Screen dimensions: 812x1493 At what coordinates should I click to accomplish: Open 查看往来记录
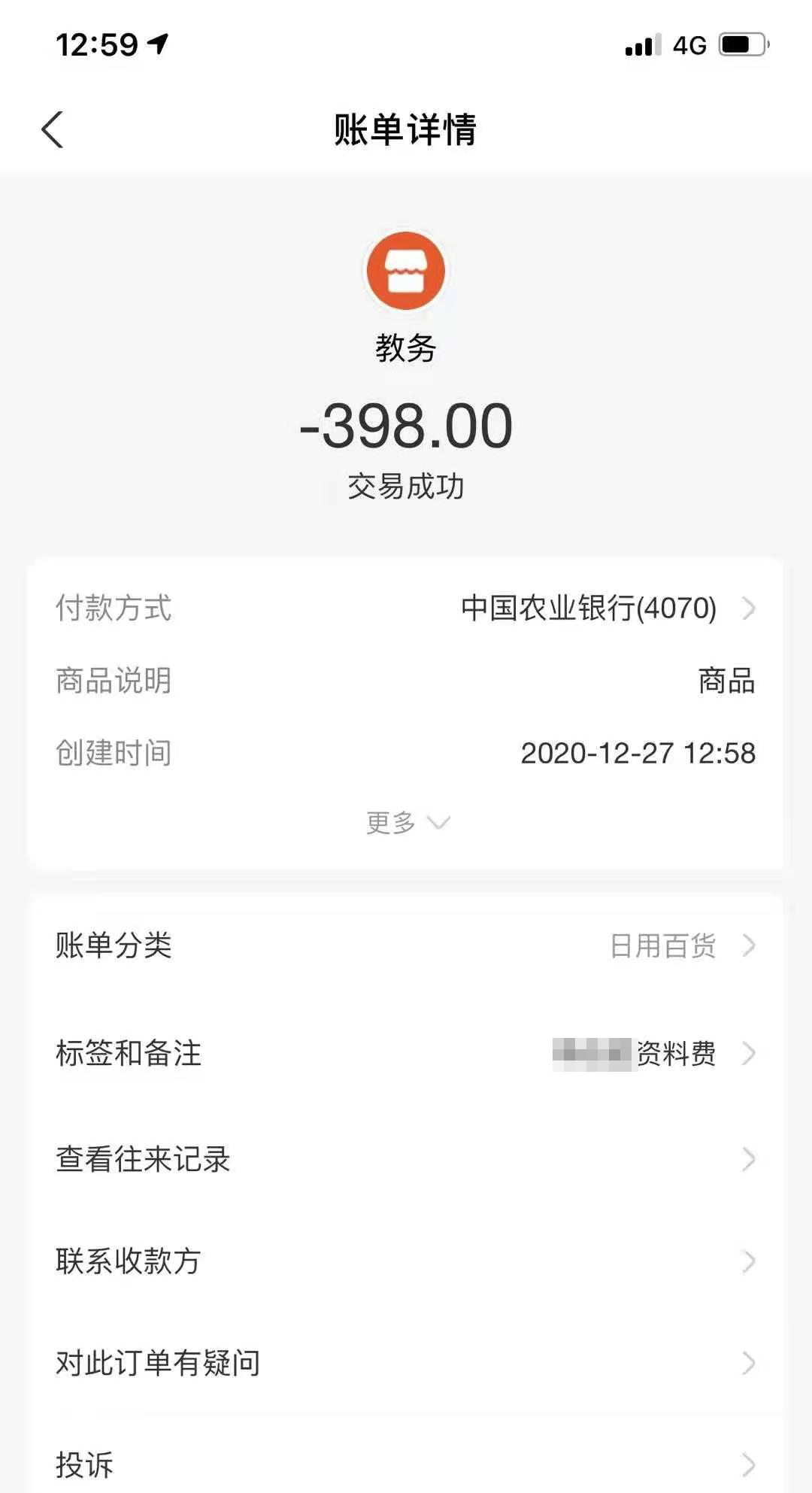tap(406, 1159)
